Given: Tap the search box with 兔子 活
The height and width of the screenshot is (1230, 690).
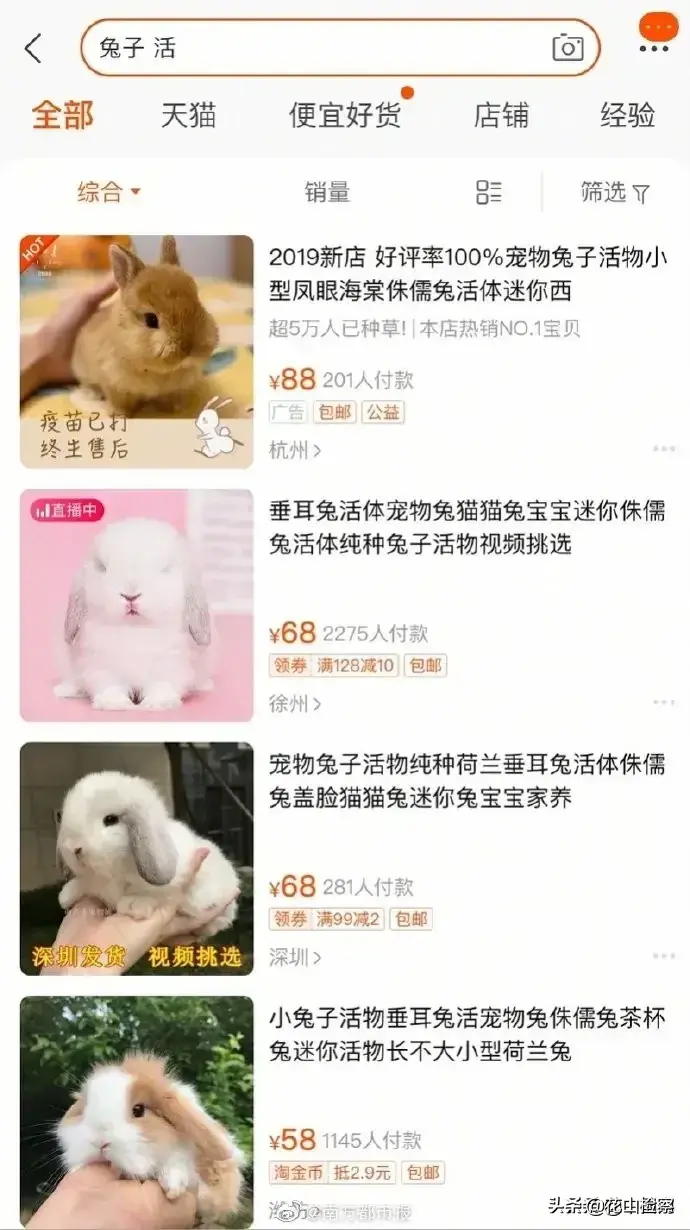Looking at the screenshot, I should point(310,48).
